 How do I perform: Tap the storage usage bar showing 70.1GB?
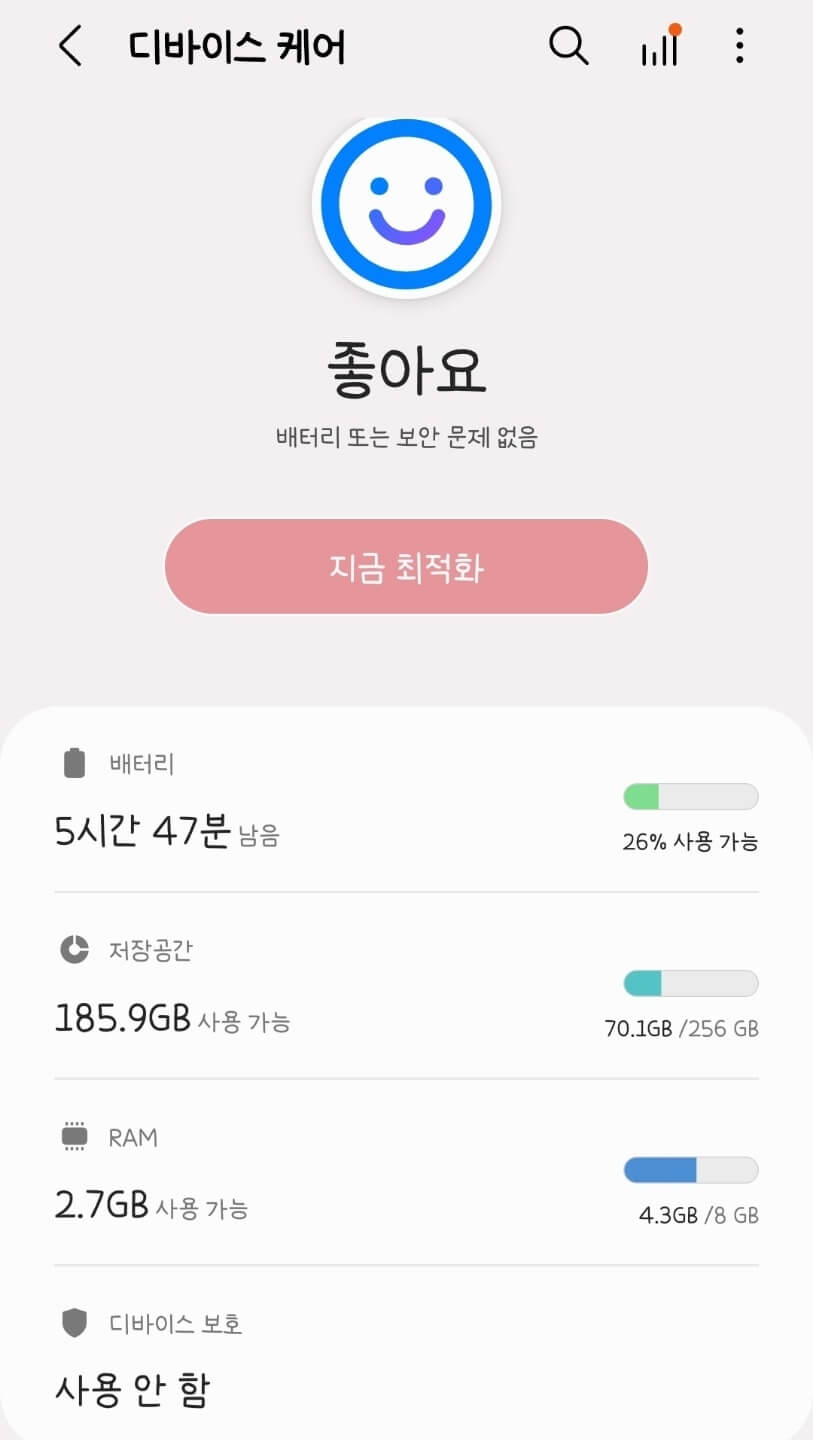(x=690, y=983)
